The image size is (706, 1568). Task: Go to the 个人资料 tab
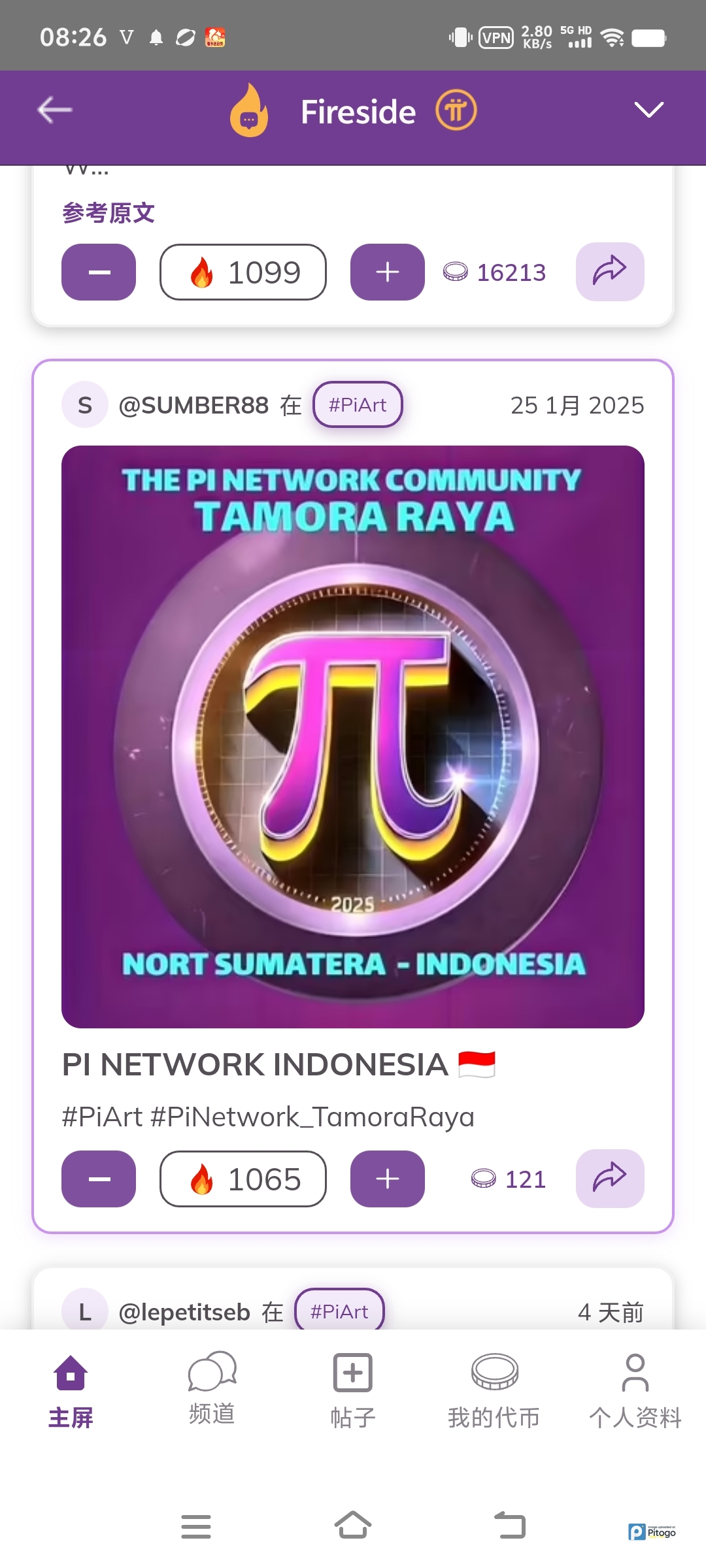click(635, 1388)
